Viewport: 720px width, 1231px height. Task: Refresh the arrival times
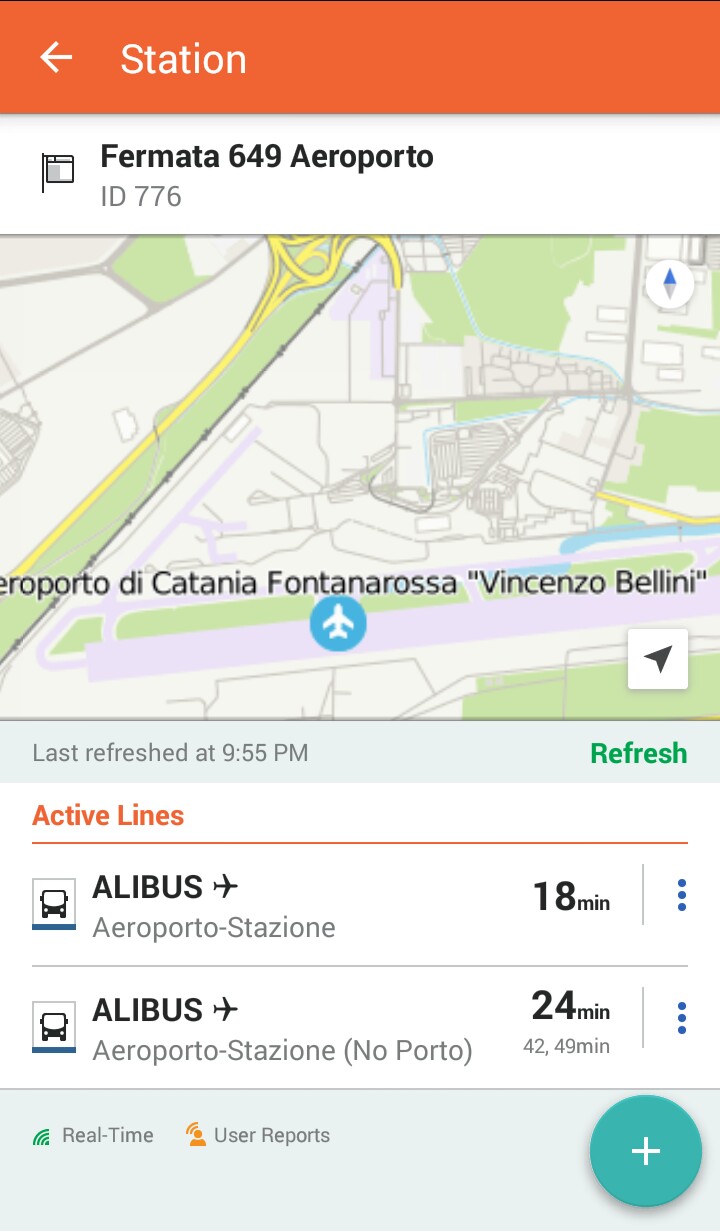(638, 753)
